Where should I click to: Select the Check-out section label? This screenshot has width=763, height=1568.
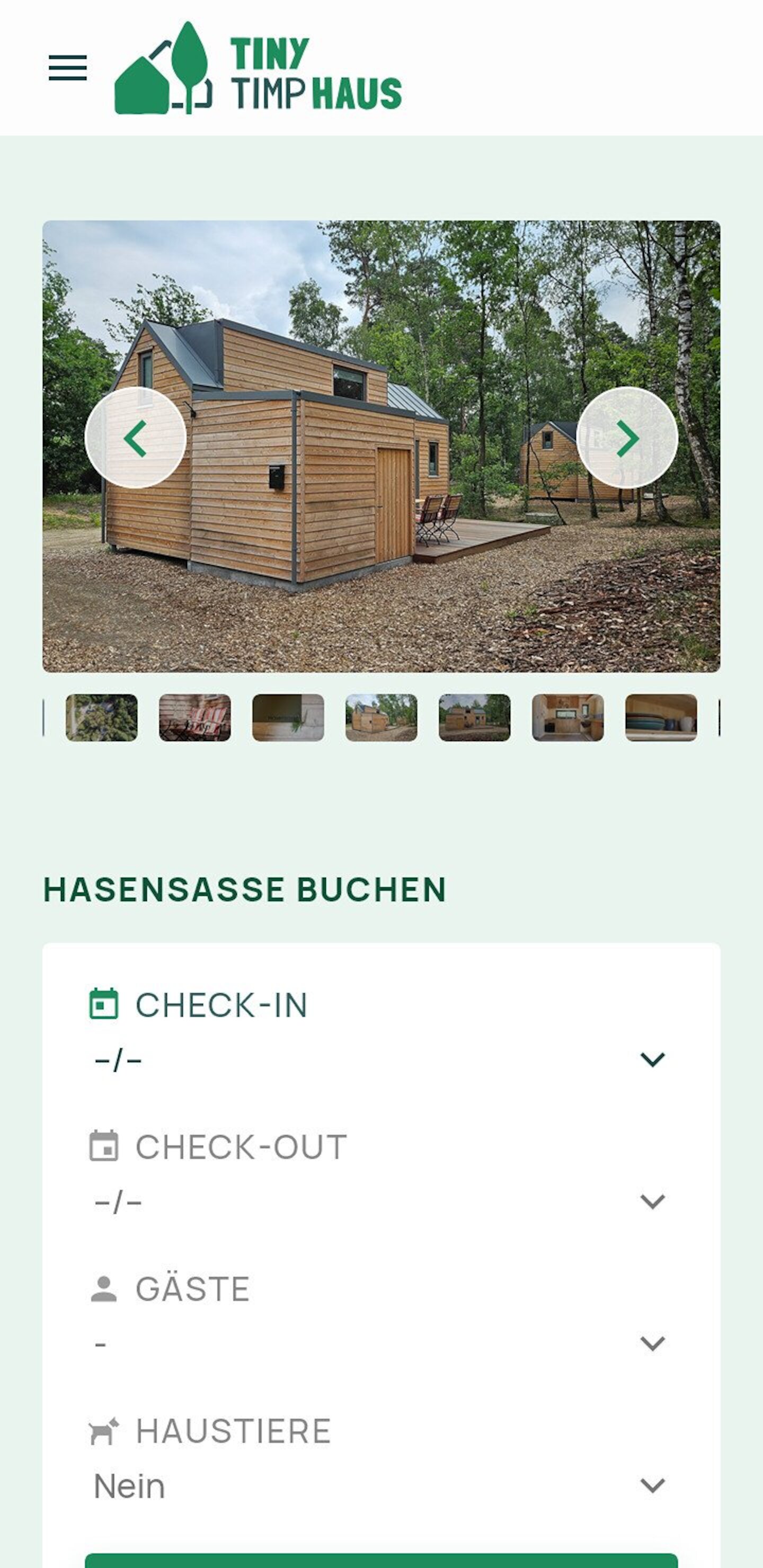[x=239, y=1146]
